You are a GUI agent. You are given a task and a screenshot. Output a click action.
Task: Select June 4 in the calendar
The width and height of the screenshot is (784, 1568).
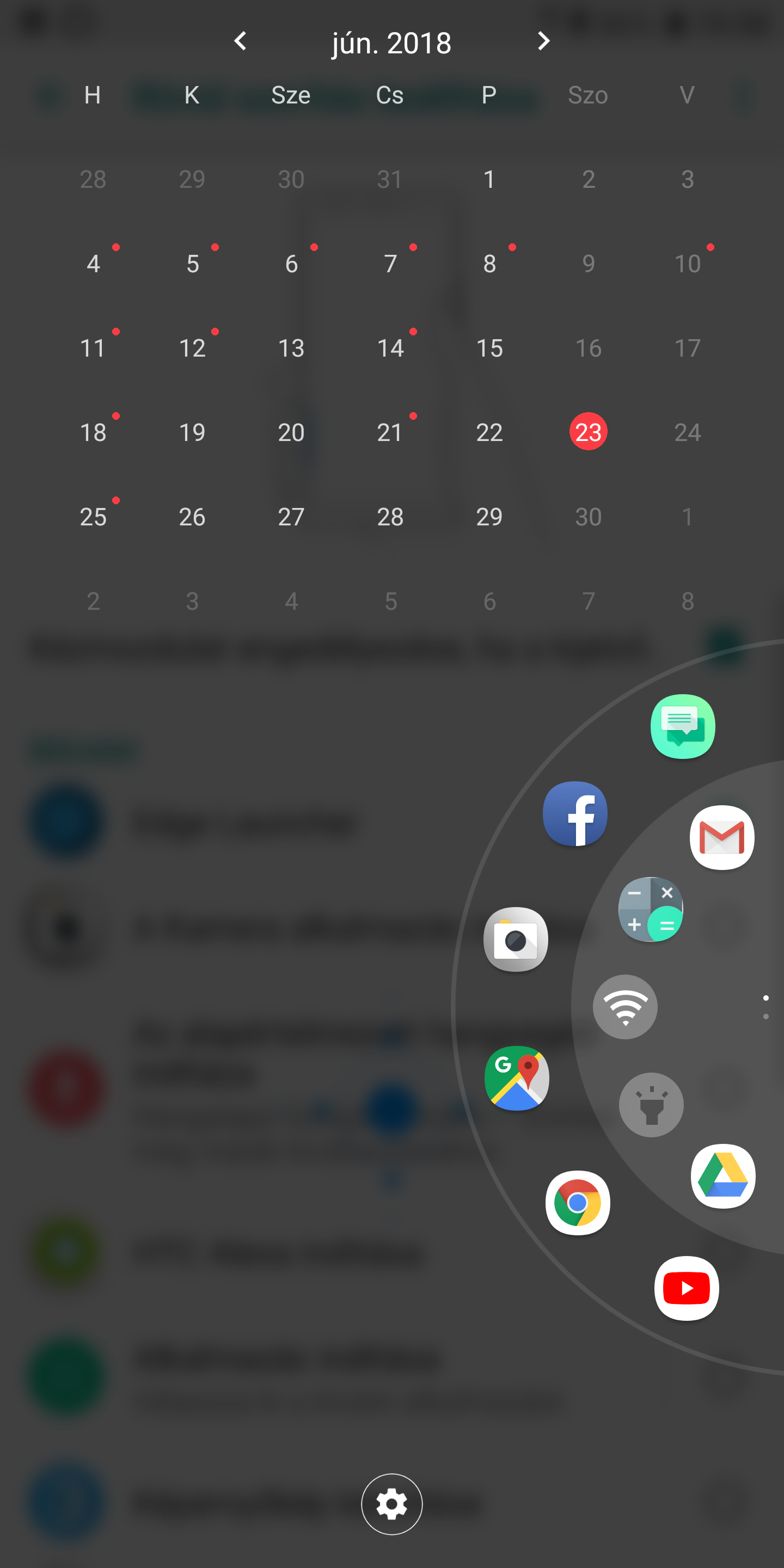[x=93, y=264]
